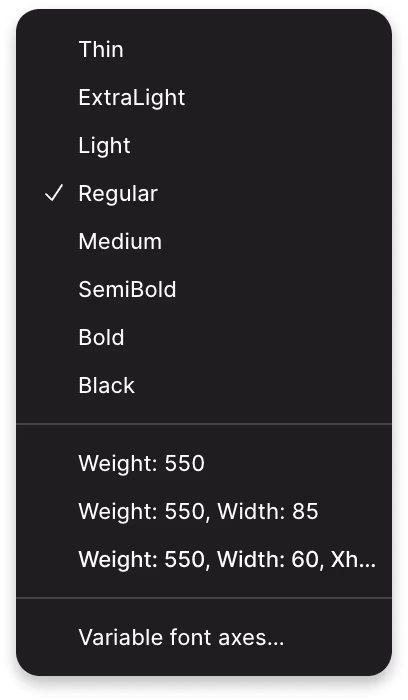Screen dimensions: 408x700
Task: Select the SemiBold option
Action: pyautogui.click(x=204, y=289)
